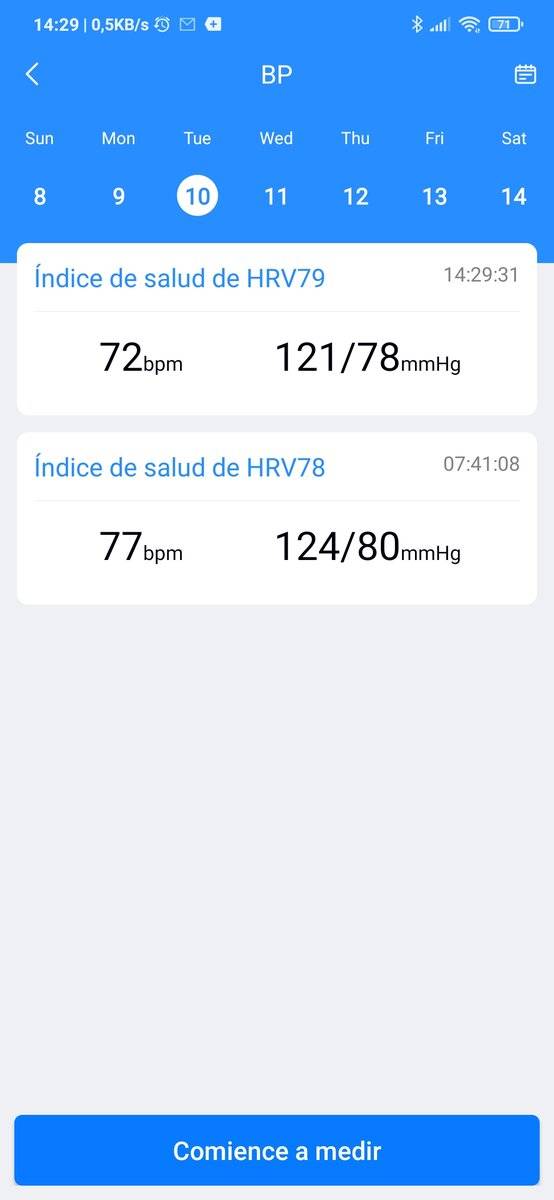Open the calendar picker icon
Viewport: 554px width, 1200px height.
pos(525,74)
